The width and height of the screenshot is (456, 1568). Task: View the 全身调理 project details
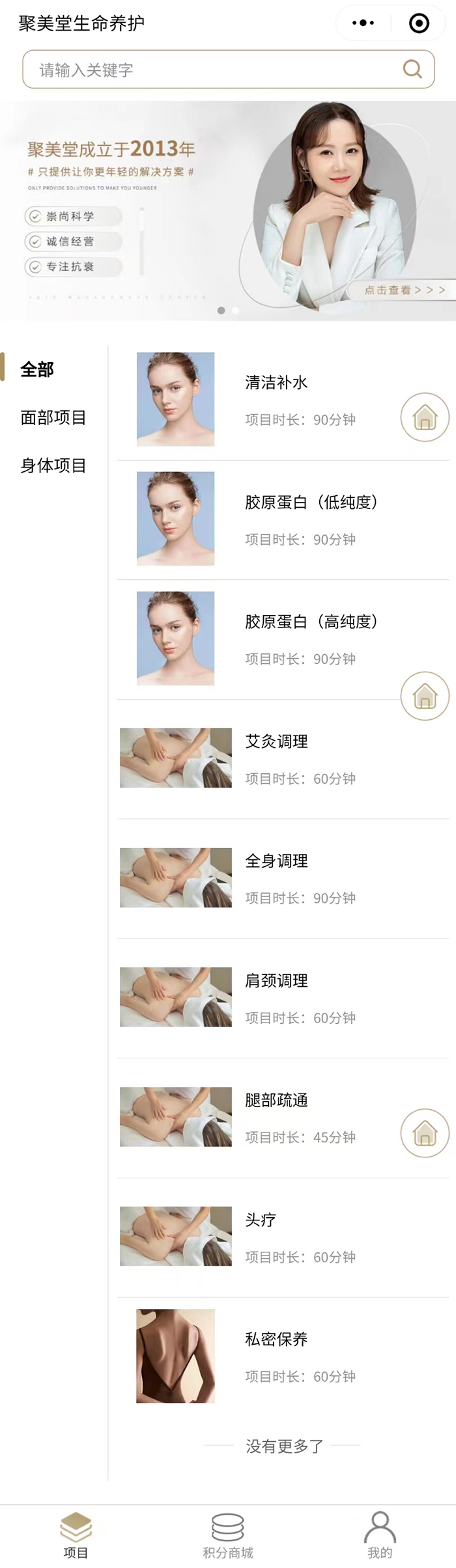click(276, 861)
